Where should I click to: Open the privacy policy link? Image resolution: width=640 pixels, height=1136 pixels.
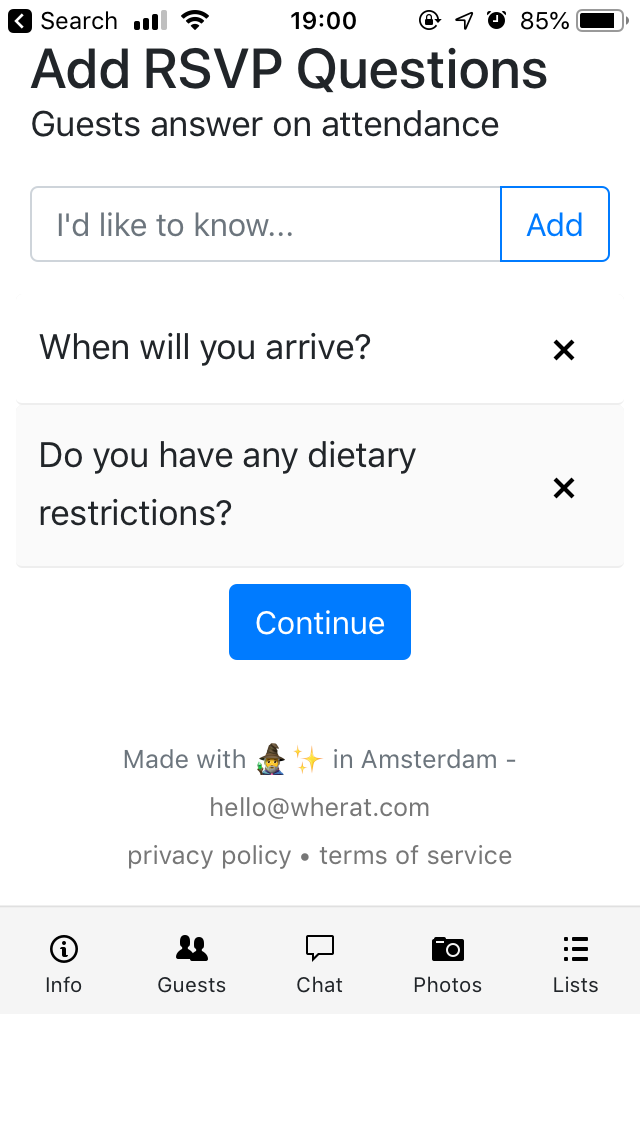[x=209, y=856]
